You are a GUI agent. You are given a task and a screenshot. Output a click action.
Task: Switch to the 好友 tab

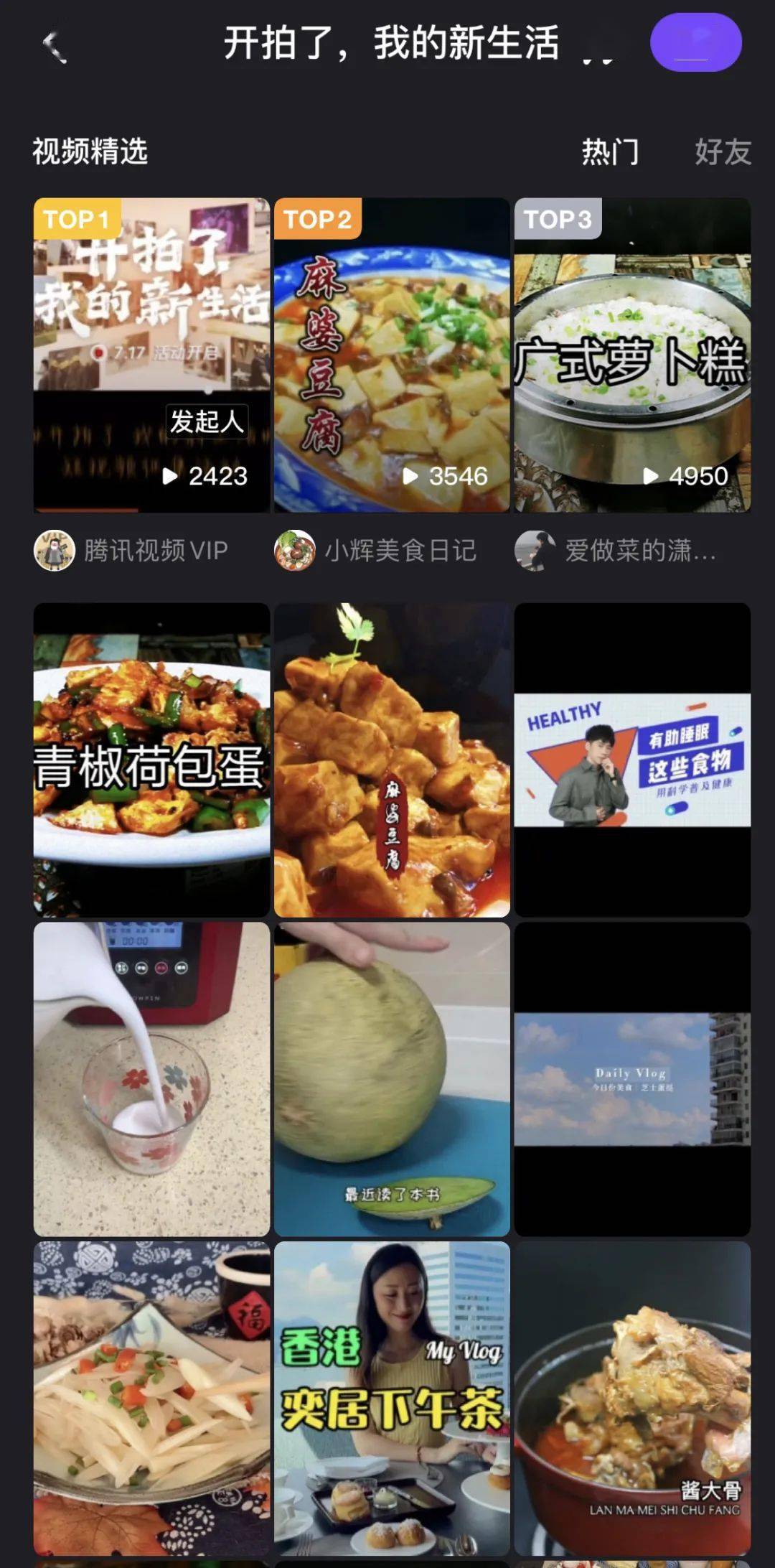[723, 151]
